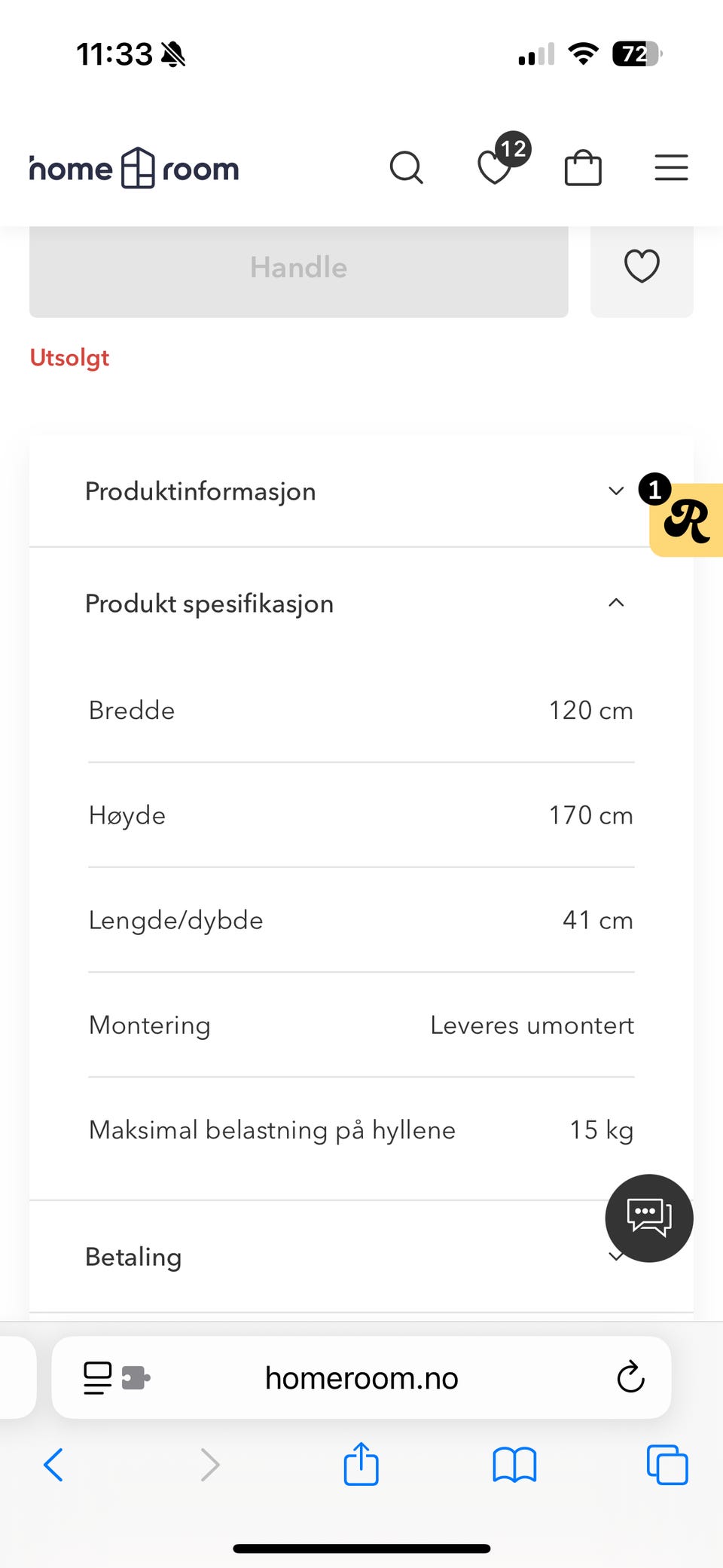The width and height of the screenshot is (723, 1568).
Task: Open the shopping bag
Action: click(x=583, y=167)
